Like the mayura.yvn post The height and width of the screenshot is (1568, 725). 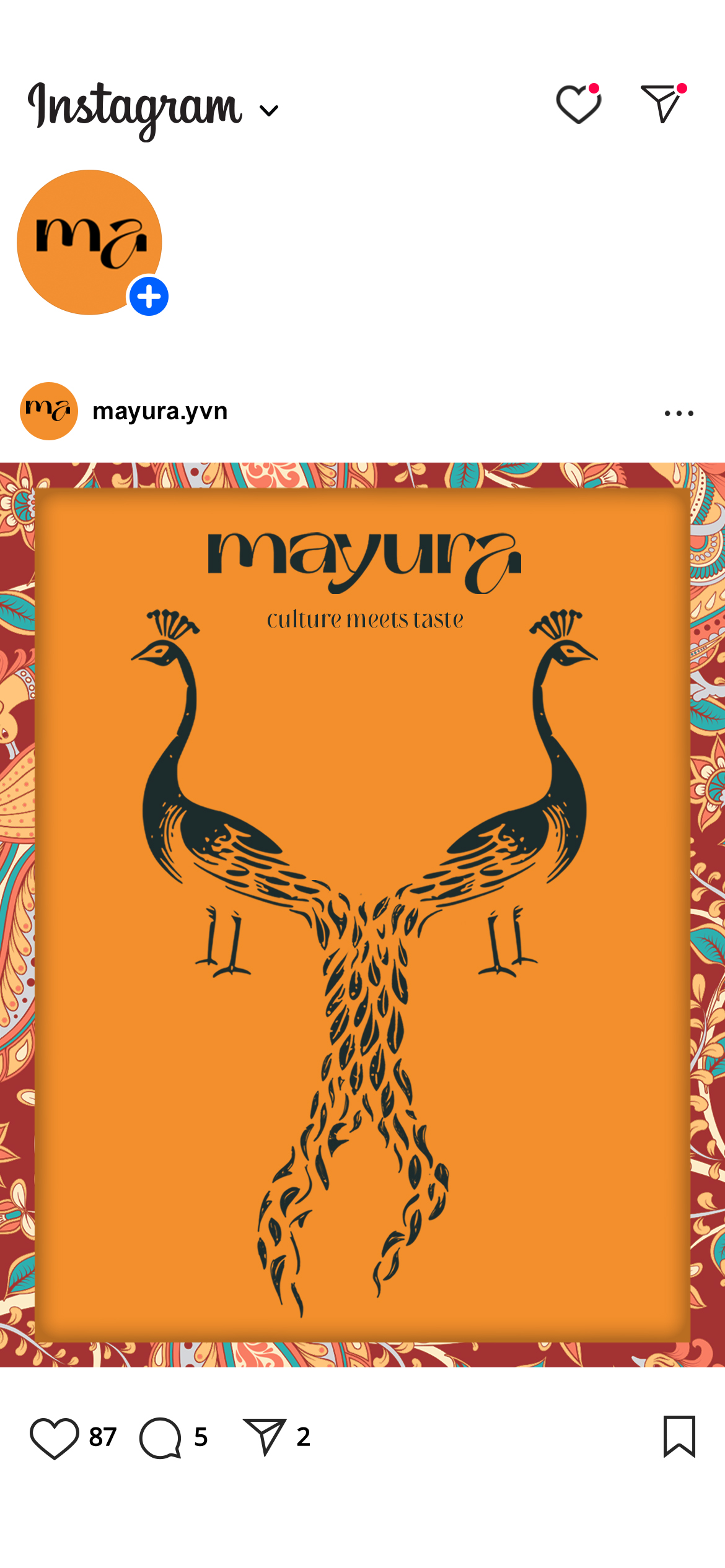click(55, 1437)
